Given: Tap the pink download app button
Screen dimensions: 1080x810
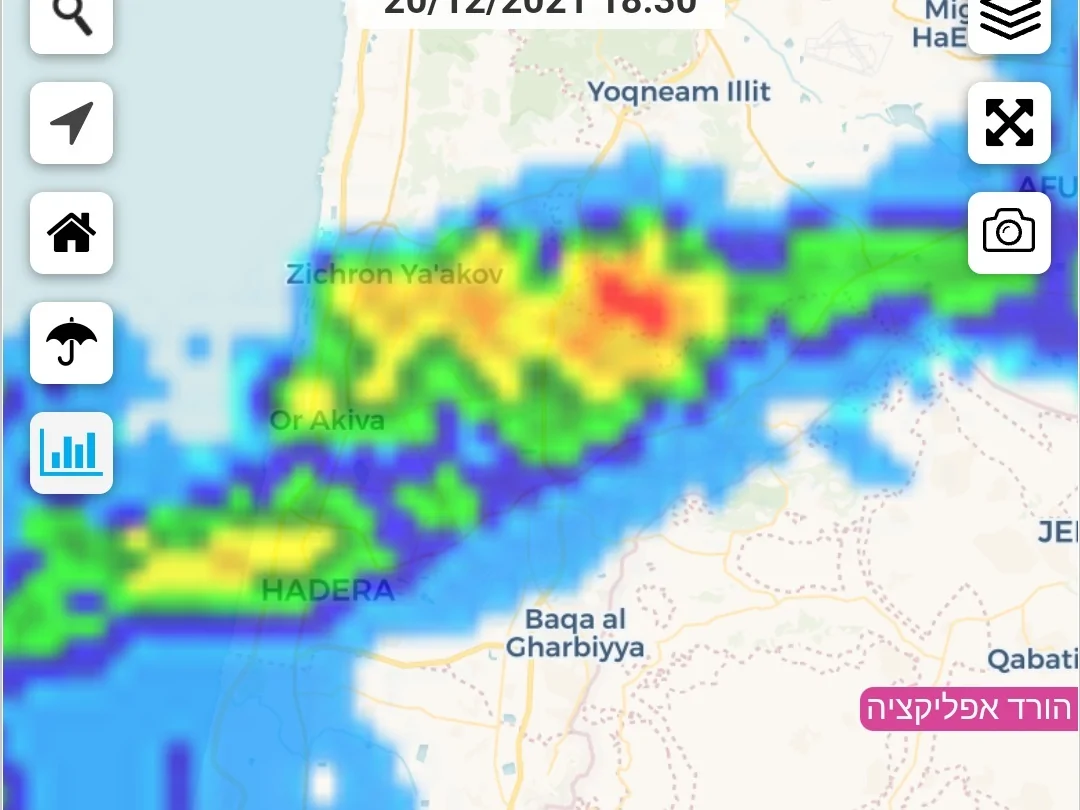Looking at the screenshot, I should (x=968, y=709).
